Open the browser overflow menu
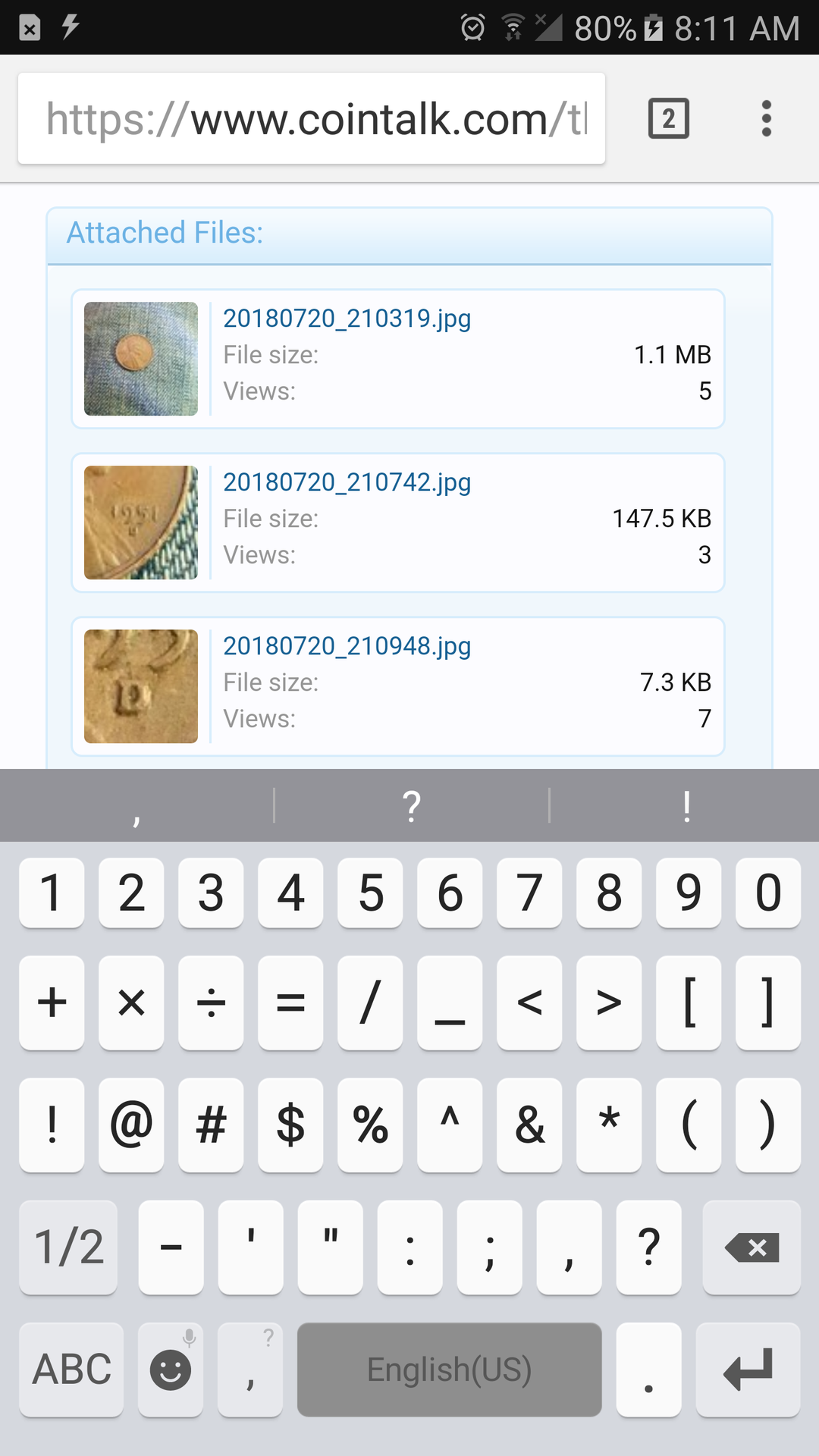819x1456 pixels. (x=767, y=118)
